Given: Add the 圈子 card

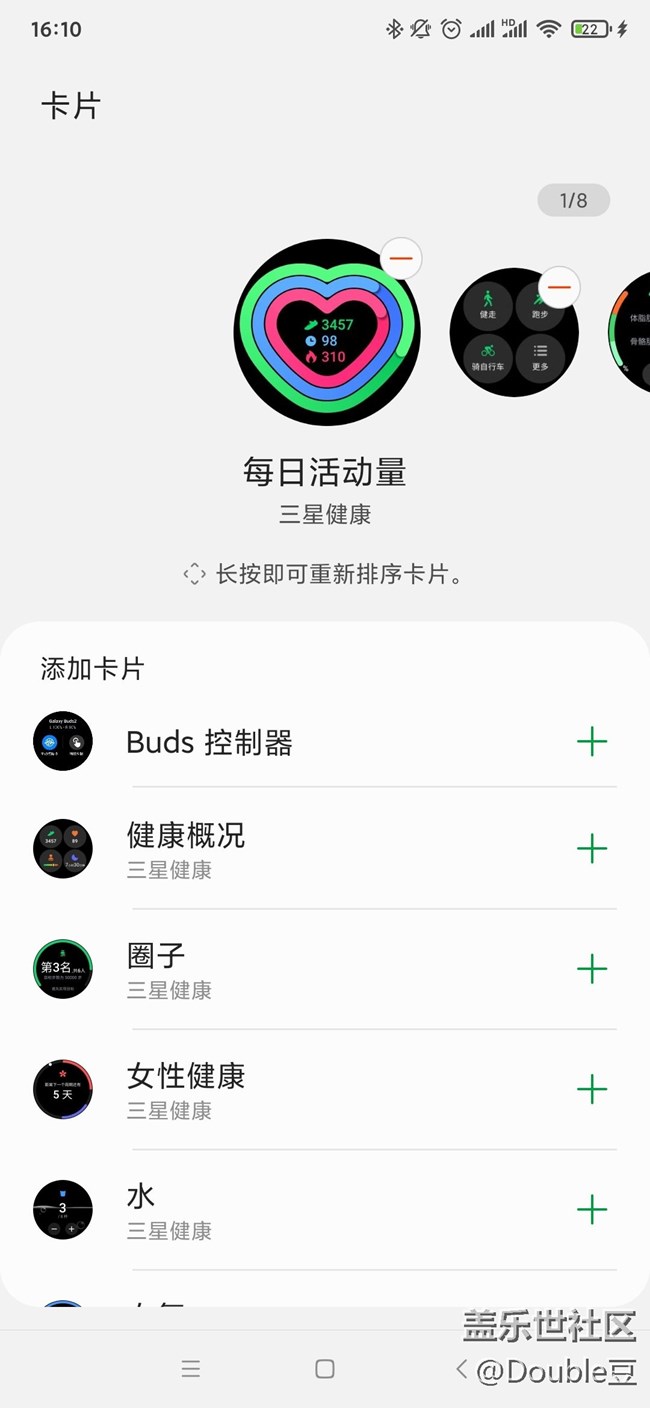Looking at the screenshot, I should pos(592,969).
